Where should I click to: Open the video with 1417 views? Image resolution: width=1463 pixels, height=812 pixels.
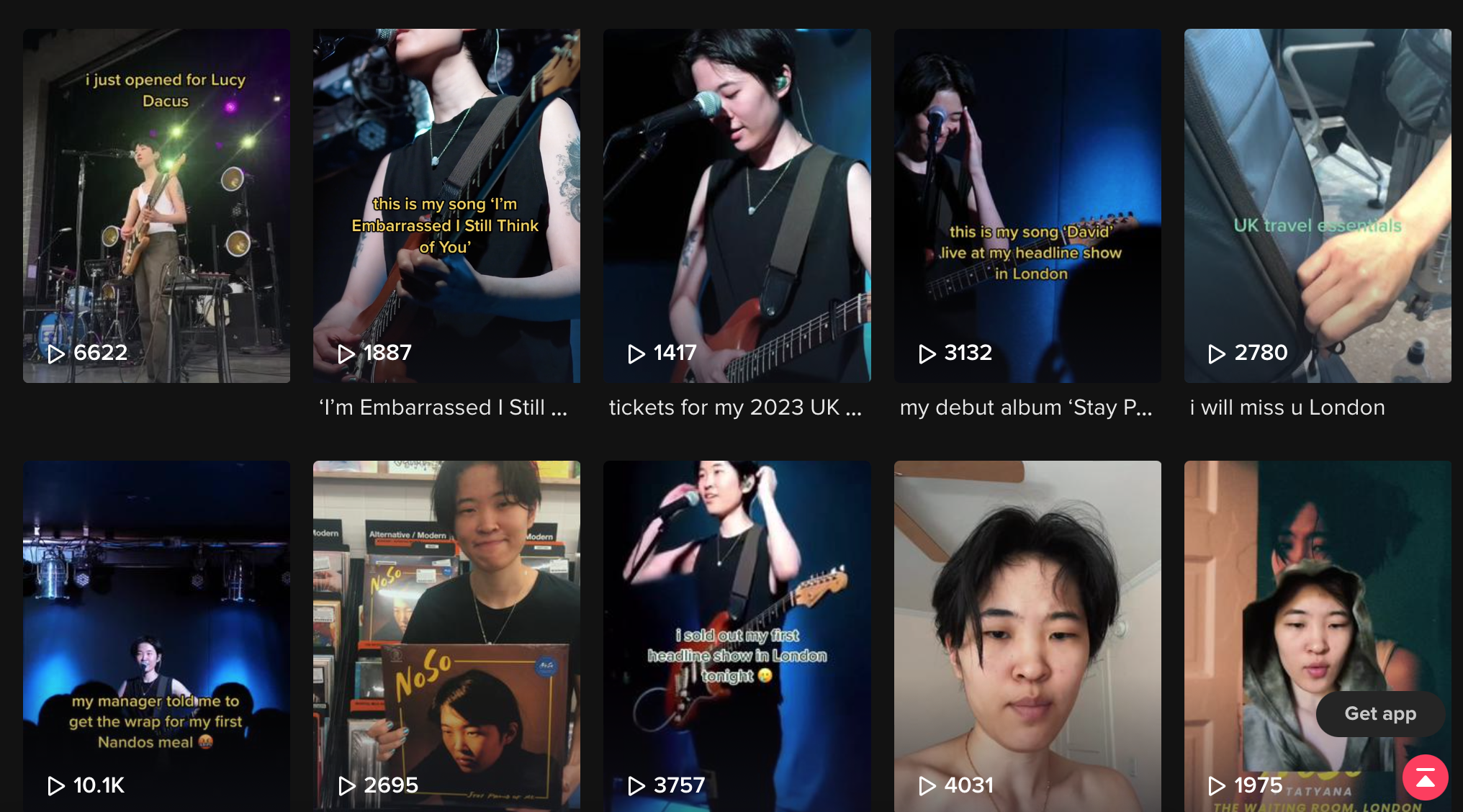coord(737,205)
